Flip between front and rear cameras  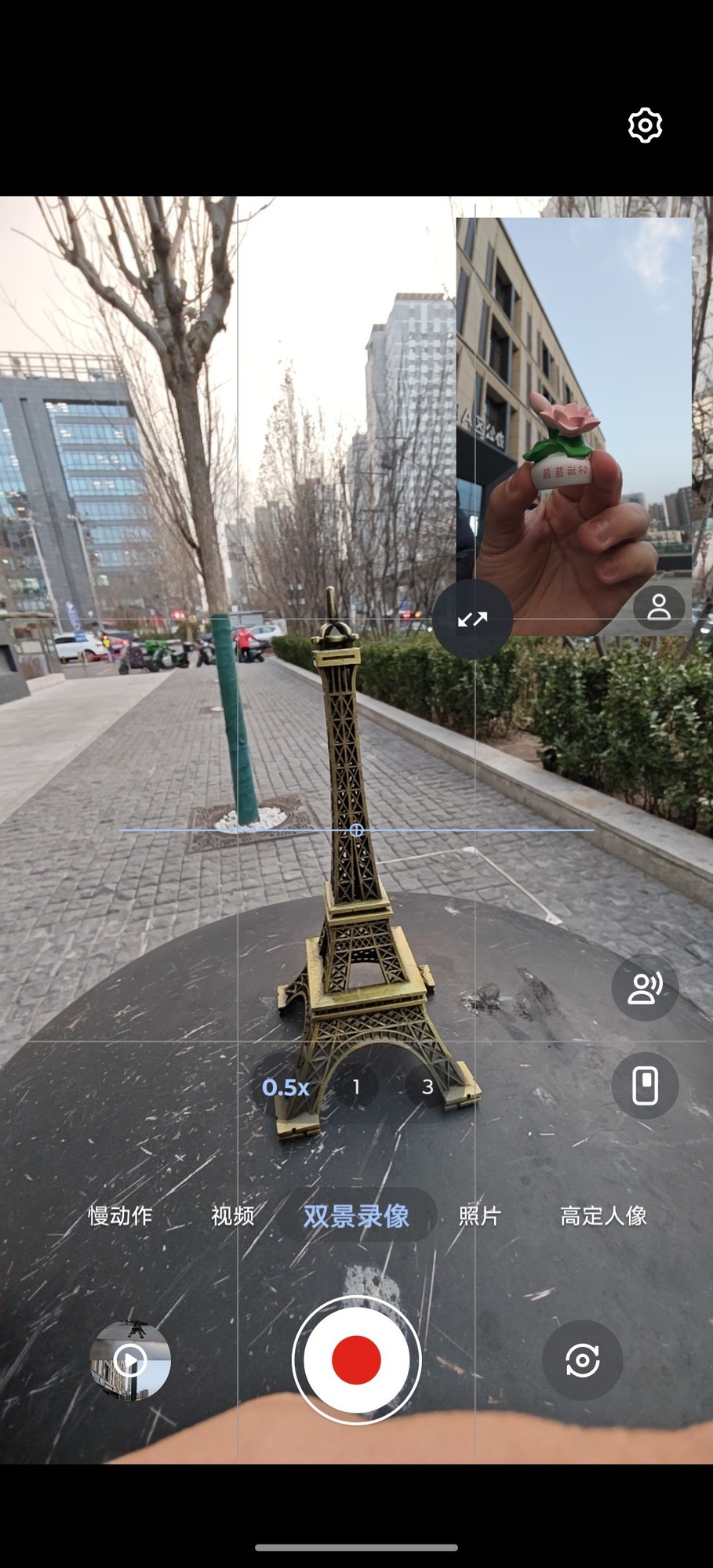pyautogui.click(x=582, y=1360)
